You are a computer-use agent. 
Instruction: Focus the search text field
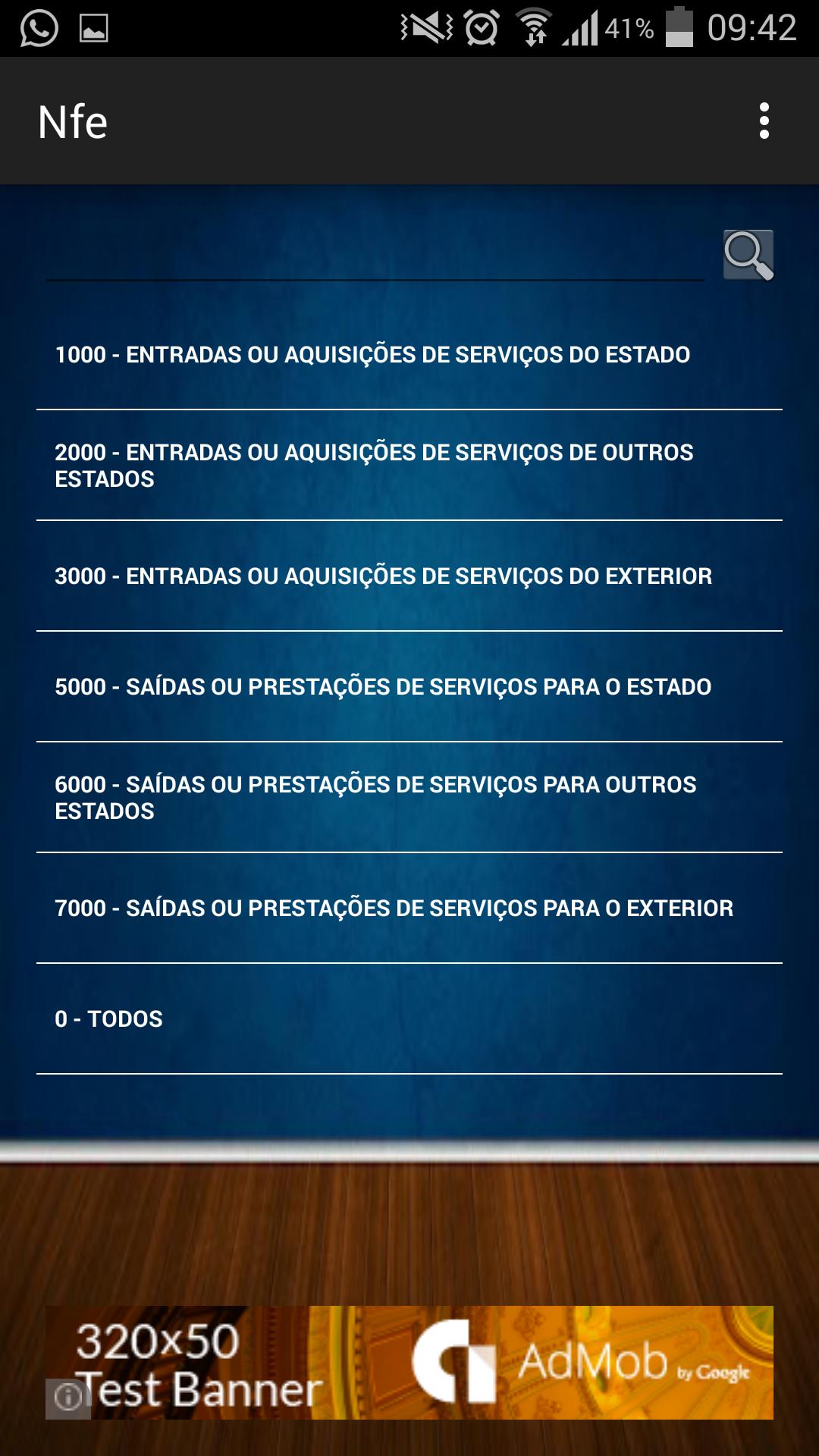(x=375, y=258)
